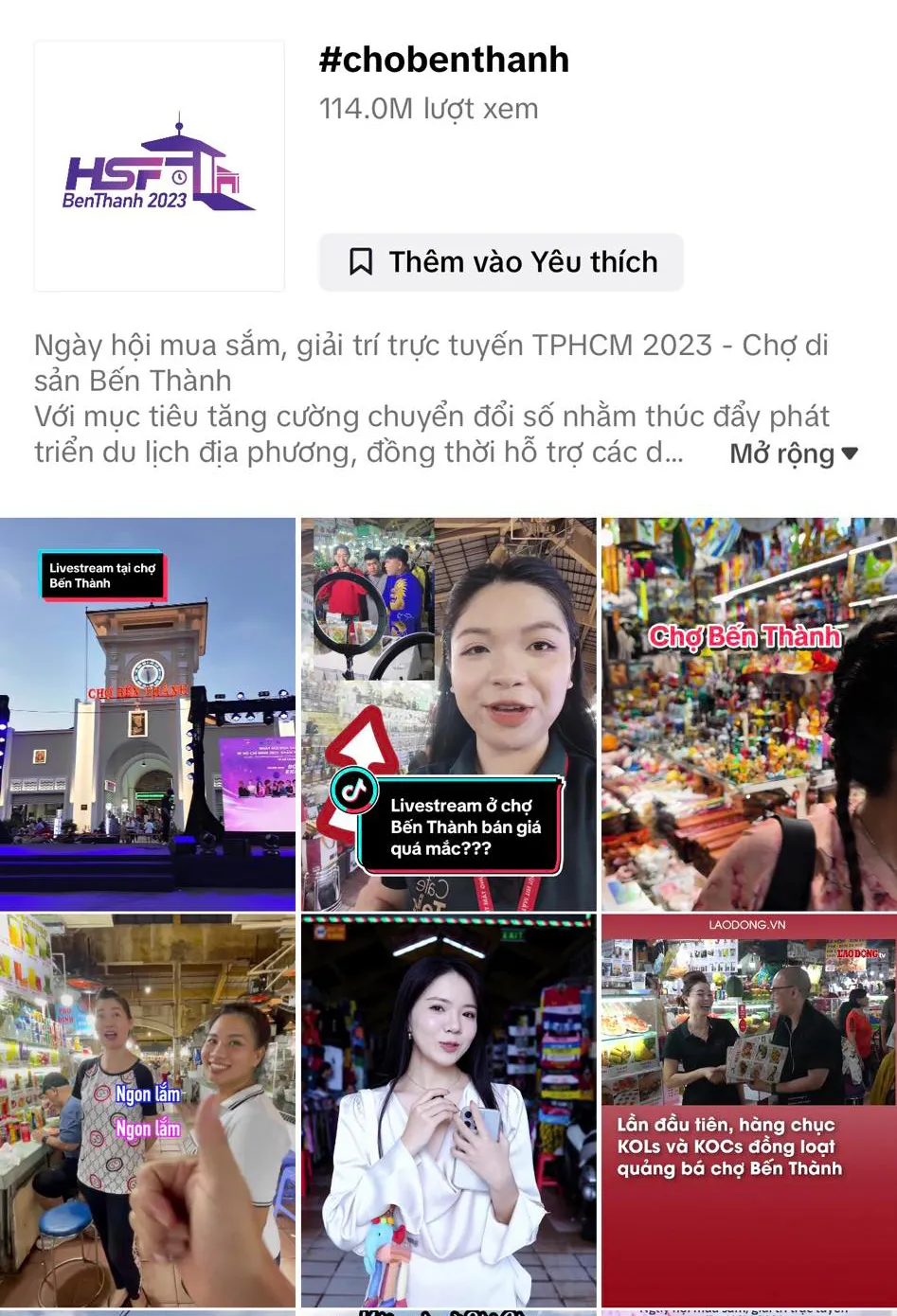Open the KOLs quảng bá chợ Bến Thành video
The image size is (897, 1316).
[x=747, y=1112]
